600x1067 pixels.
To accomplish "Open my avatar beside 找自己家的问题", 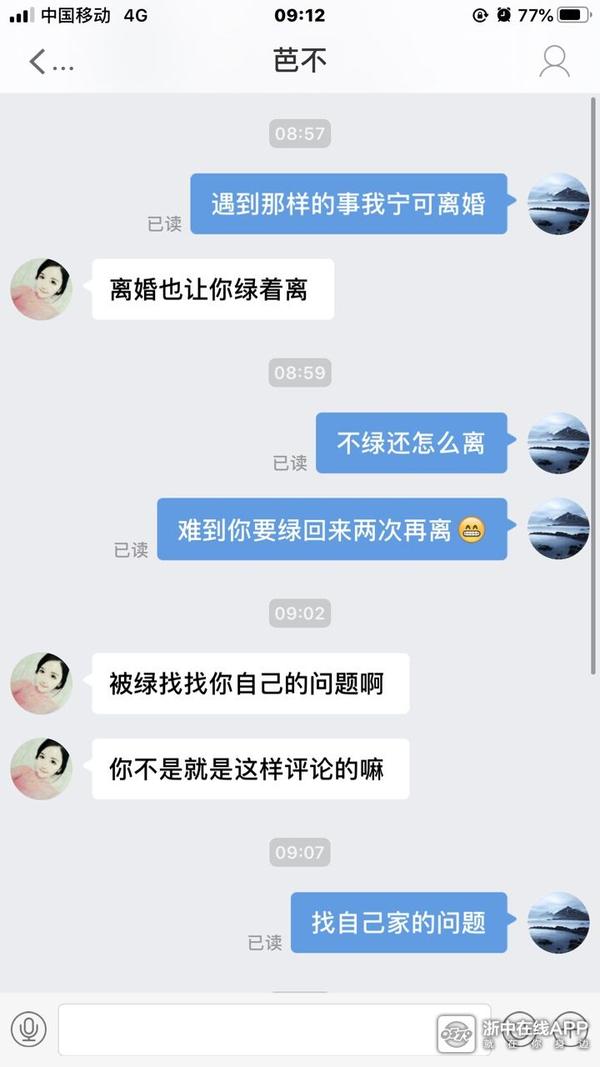I will click(558, 922).
